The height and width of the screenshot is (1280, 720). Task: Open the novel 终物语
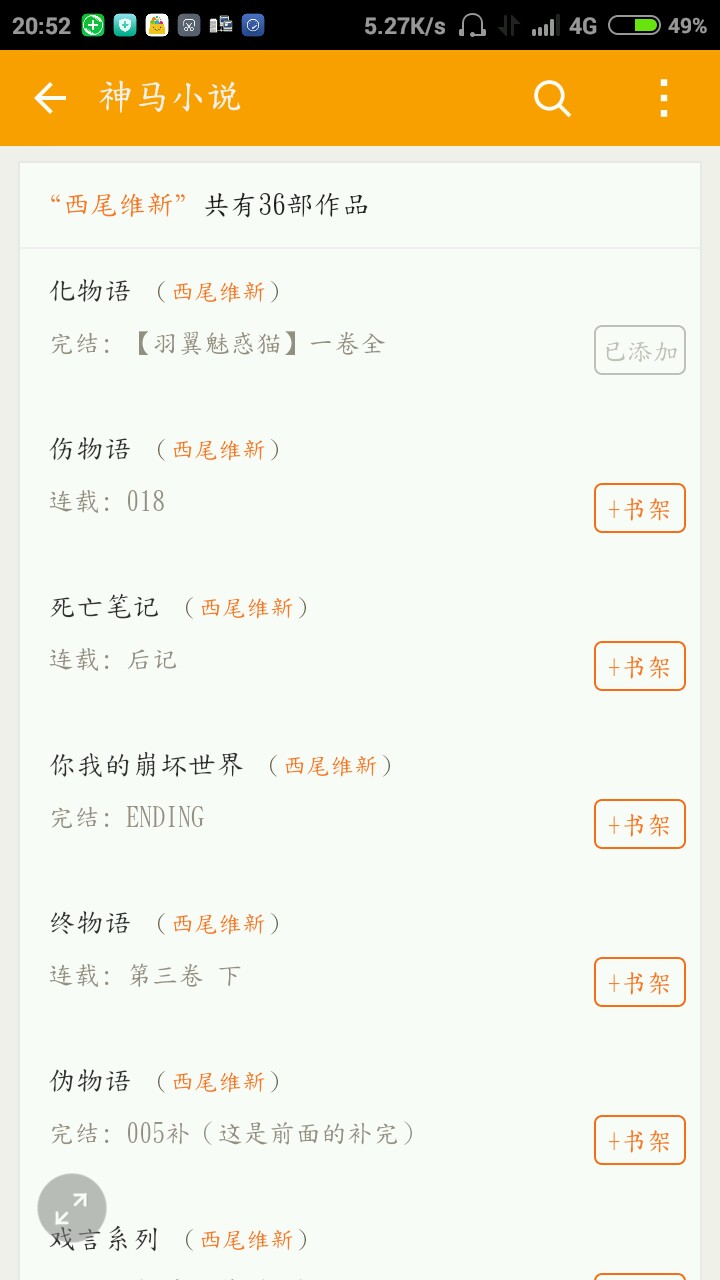coord(91,923)
